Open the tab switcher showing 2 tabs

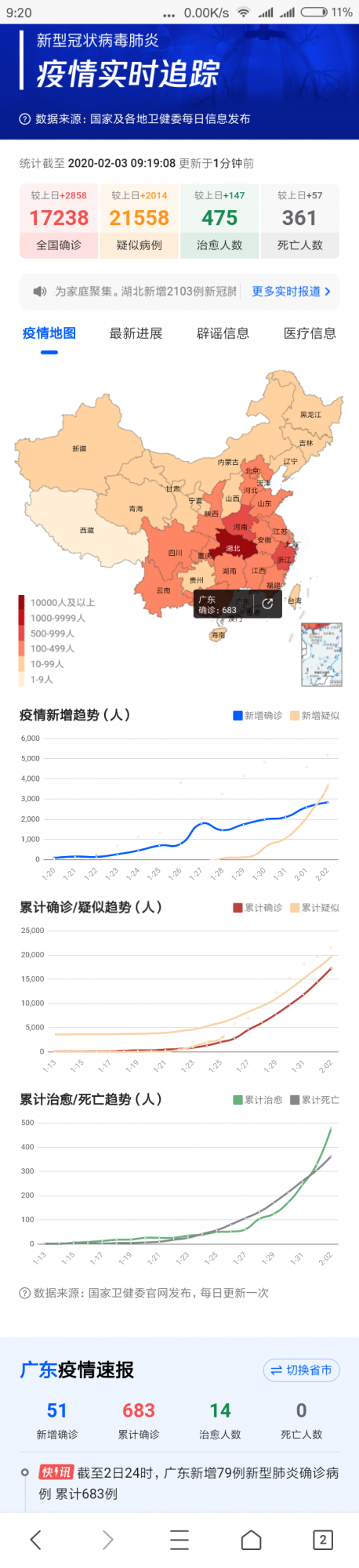point(322,1539)
